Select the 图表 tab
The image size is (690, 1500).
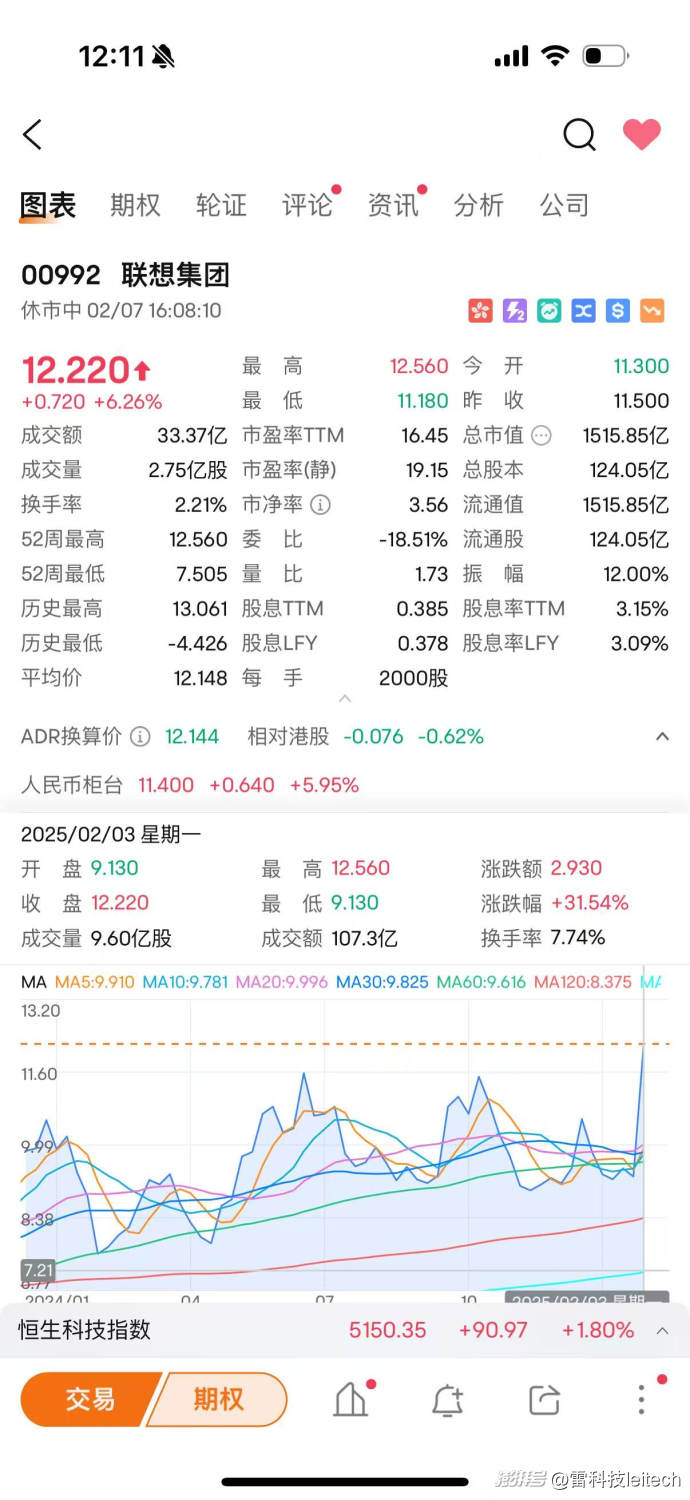48,205
